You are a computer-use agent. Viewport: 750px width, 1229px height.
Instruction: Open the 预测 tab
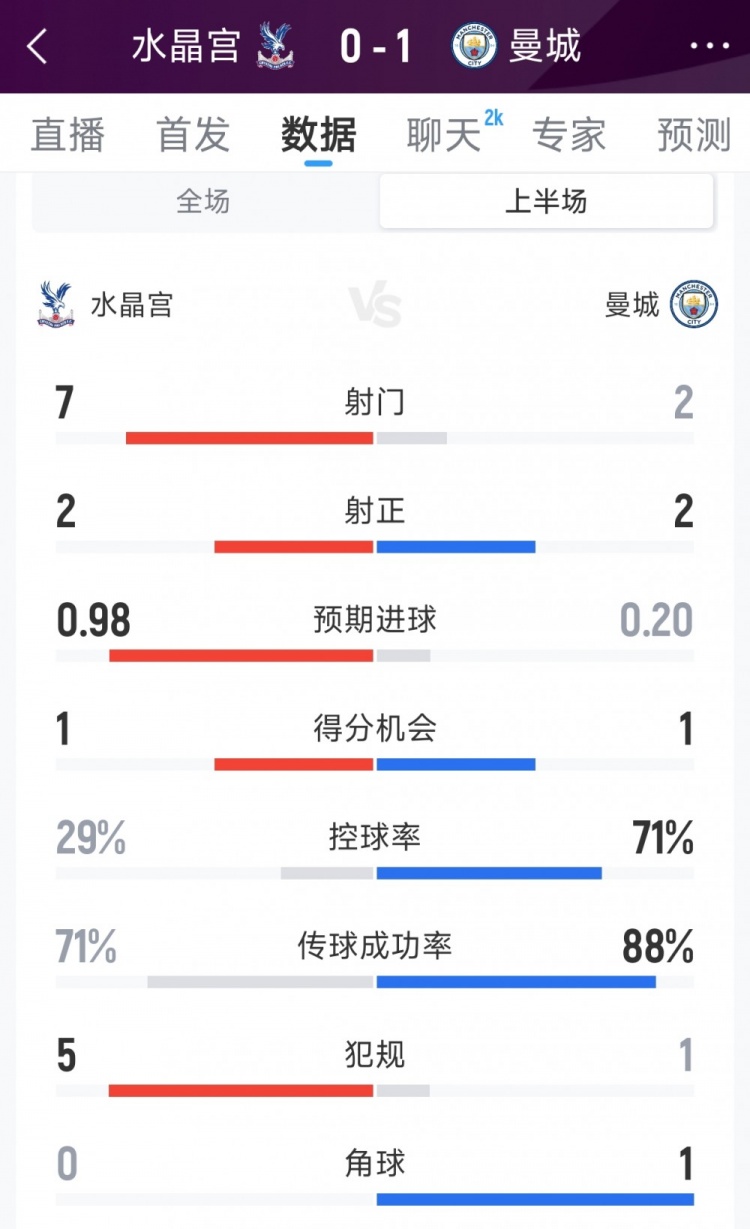(x=694, y=135)
